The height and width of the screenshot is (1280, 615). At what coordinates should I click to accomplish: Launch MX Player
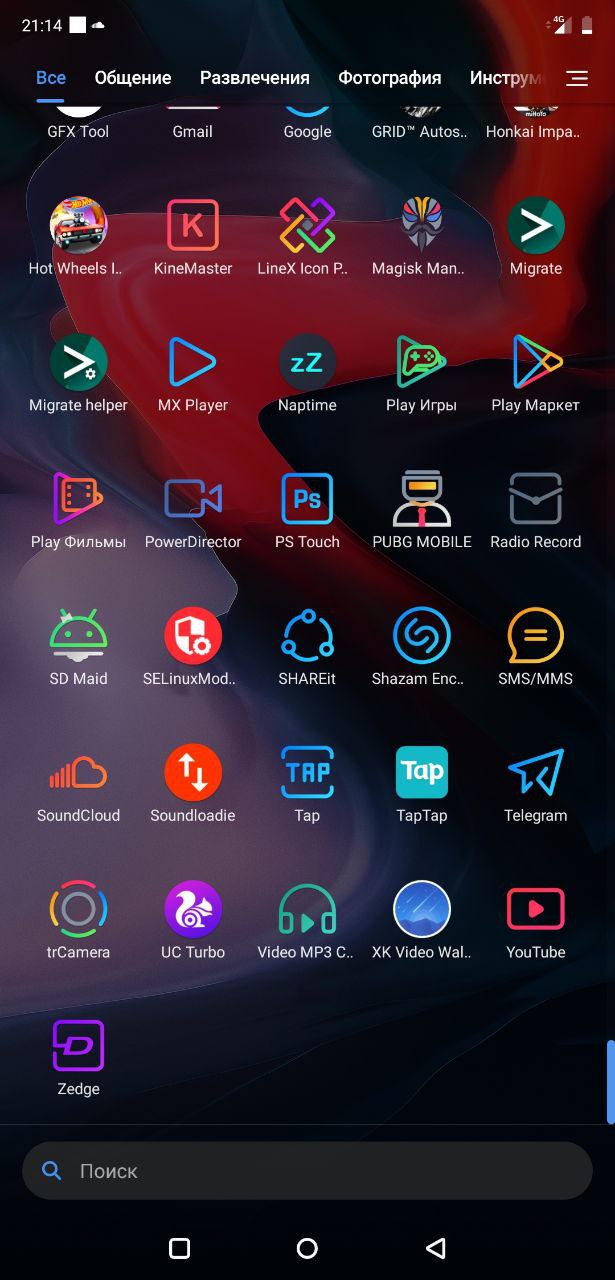tap(193, 362)
